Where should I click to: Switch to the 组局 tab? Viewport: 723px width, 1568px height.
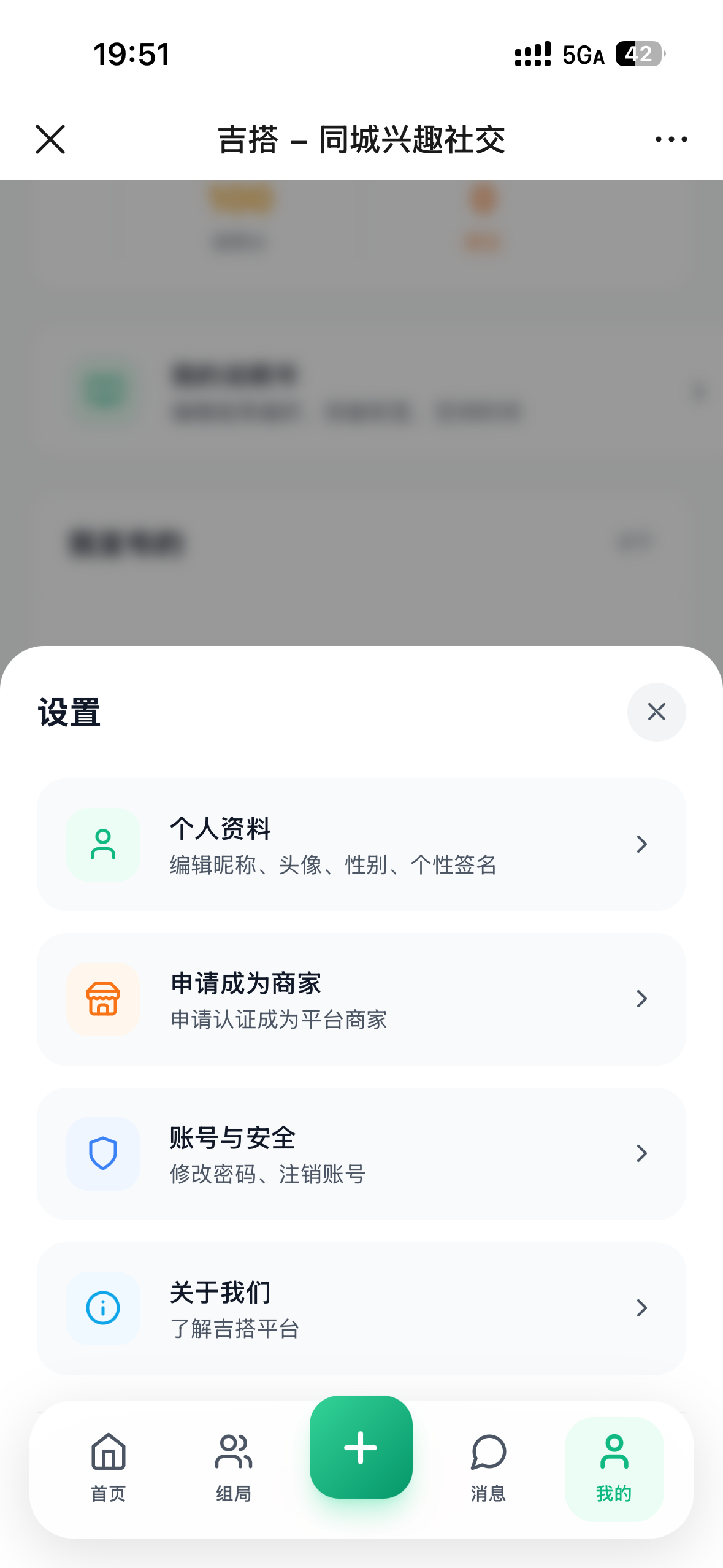234,1467
